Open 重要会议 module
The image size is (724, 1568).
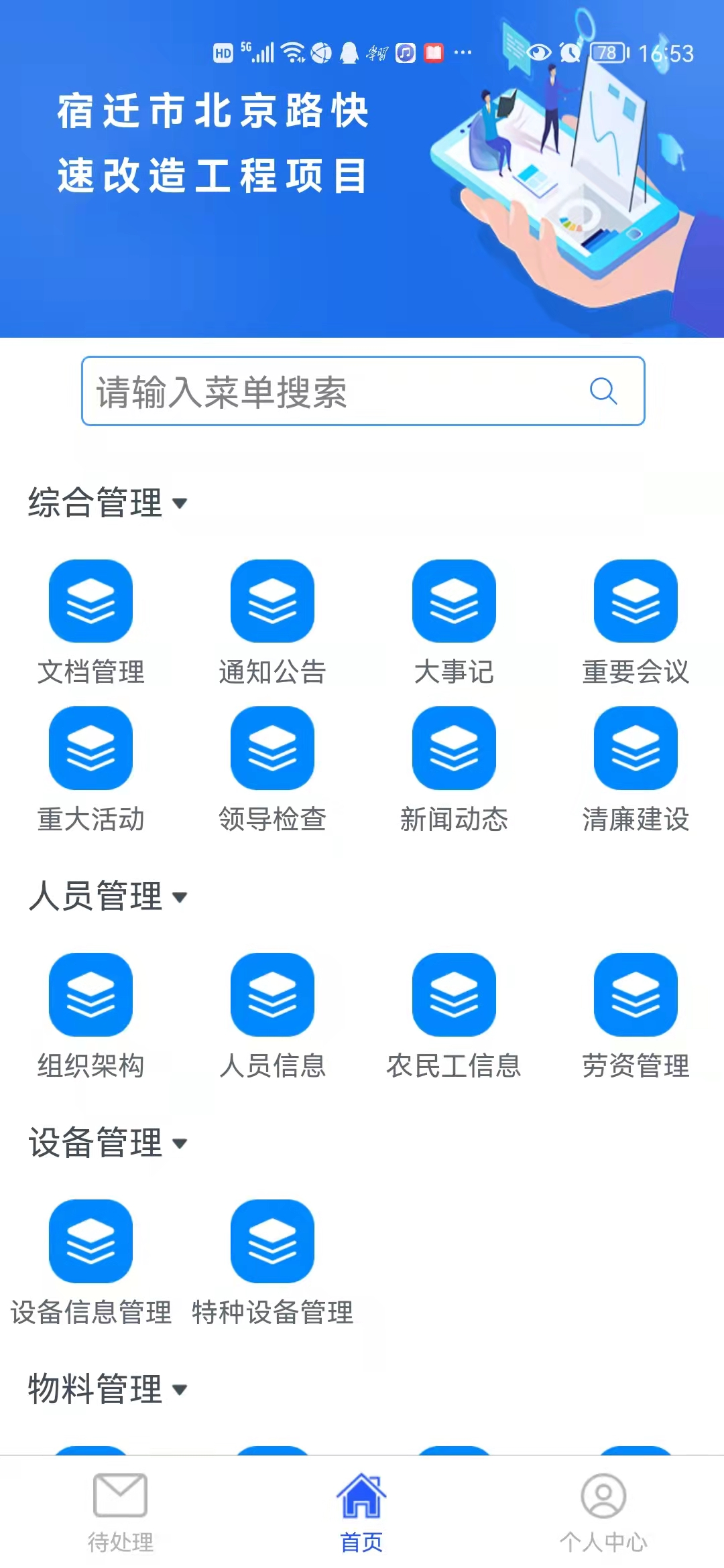coord(636,602)
